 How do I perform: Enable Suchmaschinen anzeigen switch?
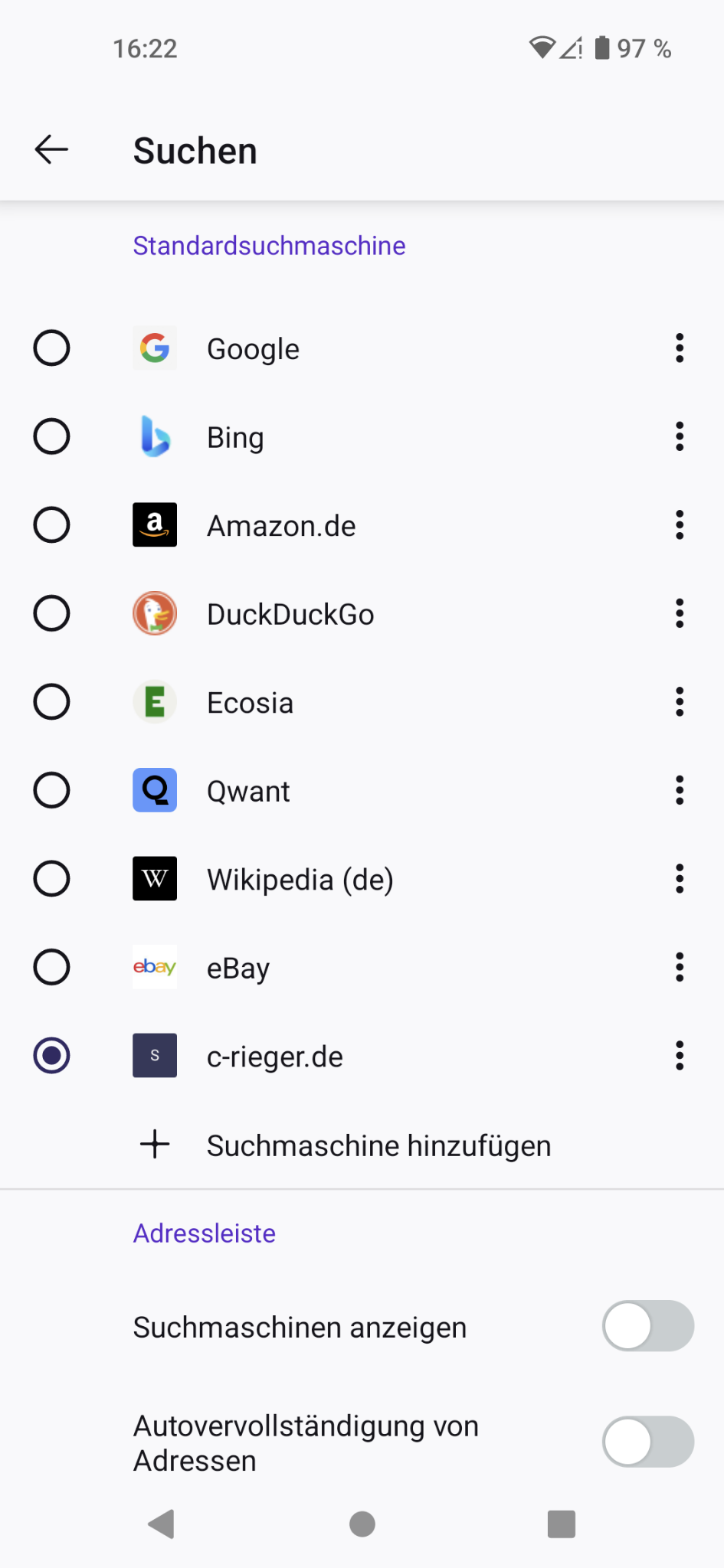tap(648, 1326)
